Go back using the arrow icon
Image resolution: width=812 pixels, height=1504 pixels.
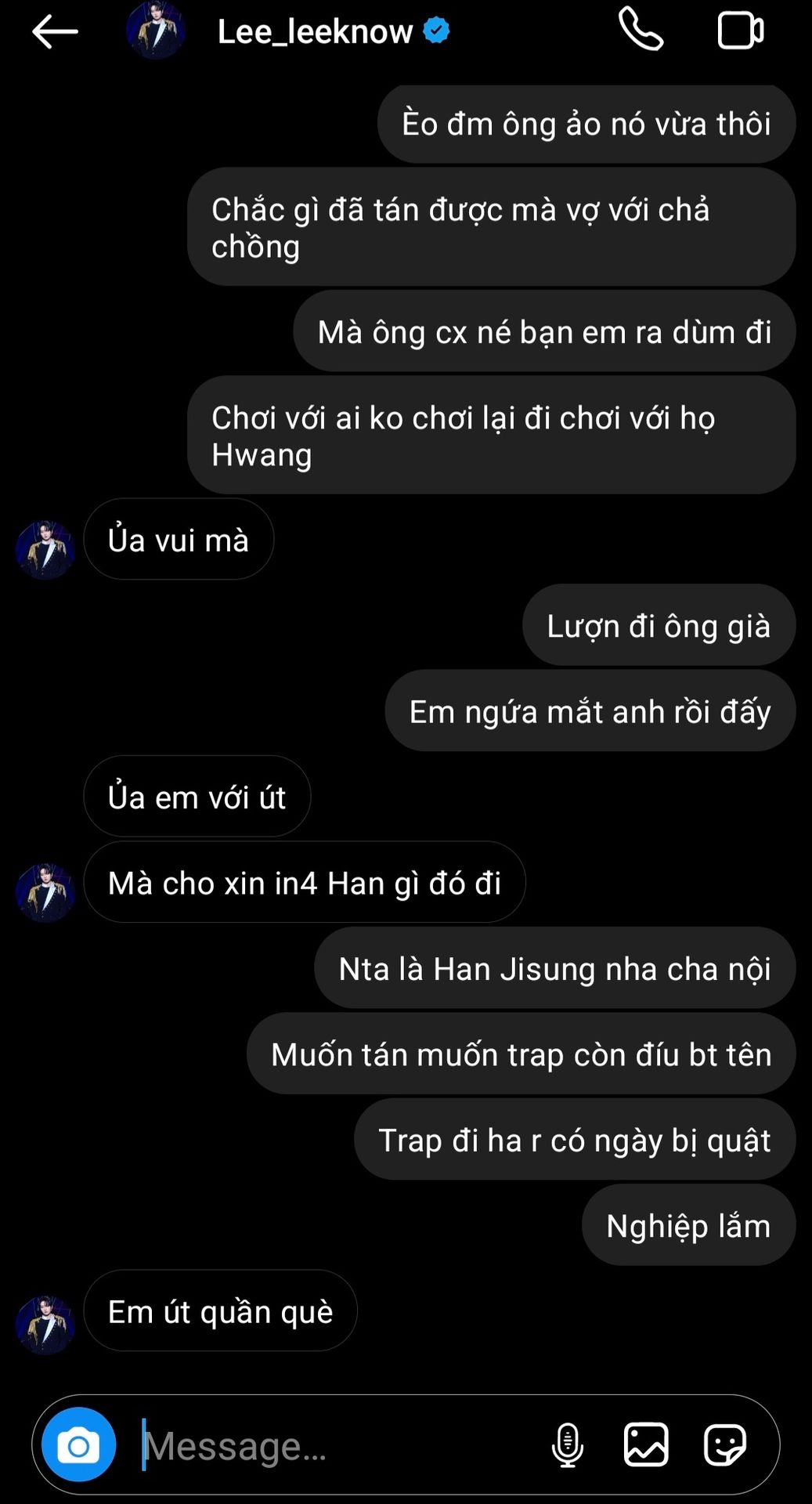click(55, 31)
